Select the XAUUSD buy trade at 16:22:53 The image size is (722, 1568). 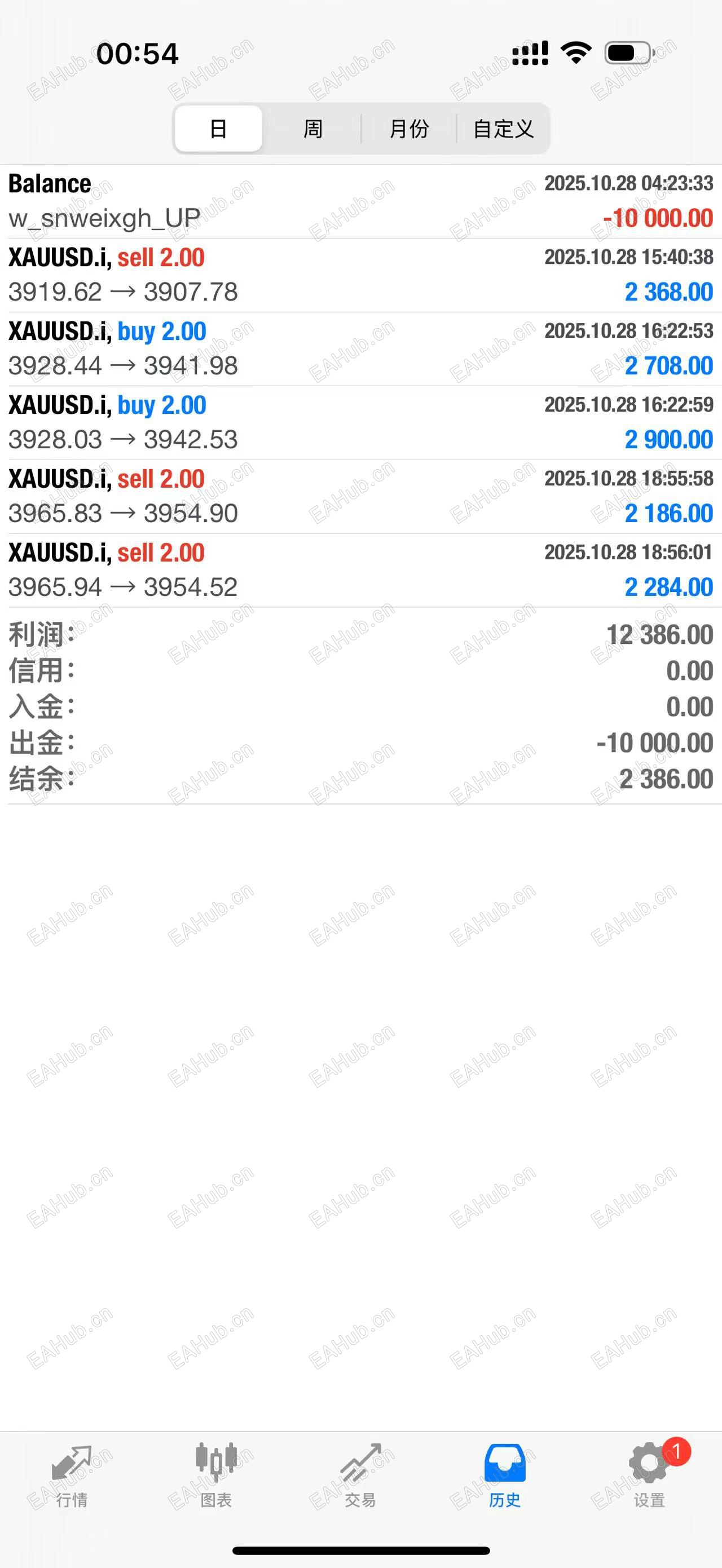pyautogui.click(x=361, y=348)
